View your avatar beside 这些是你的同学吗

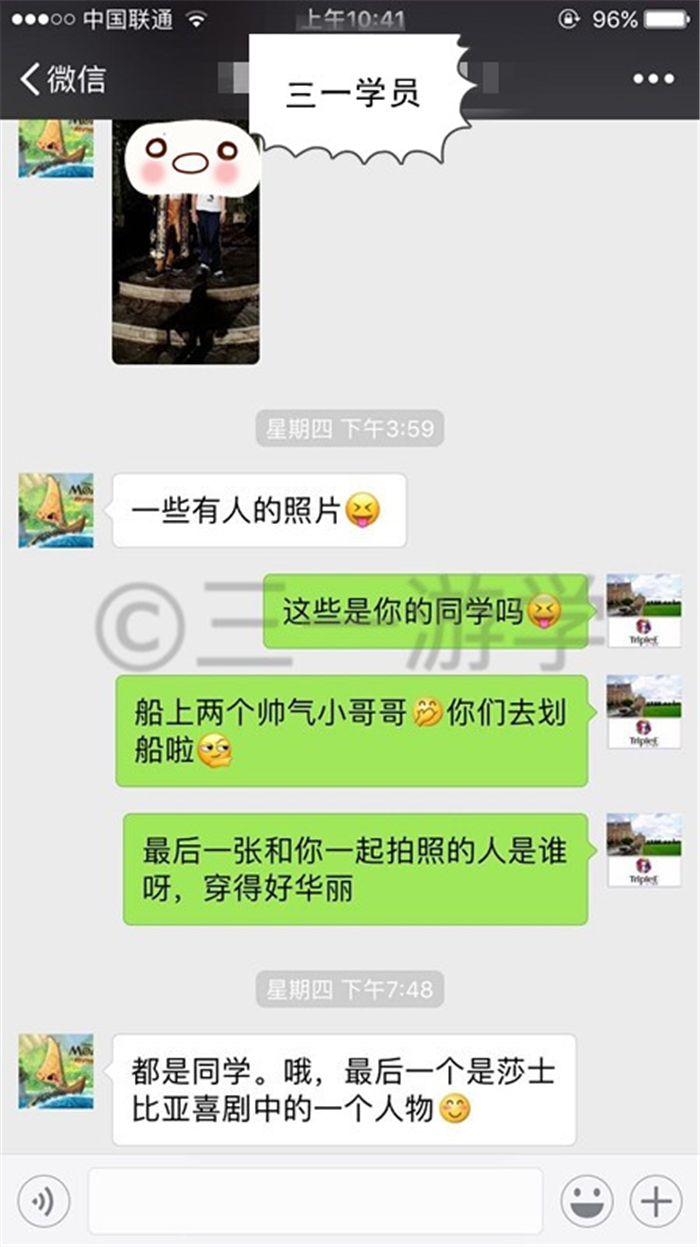644,611
